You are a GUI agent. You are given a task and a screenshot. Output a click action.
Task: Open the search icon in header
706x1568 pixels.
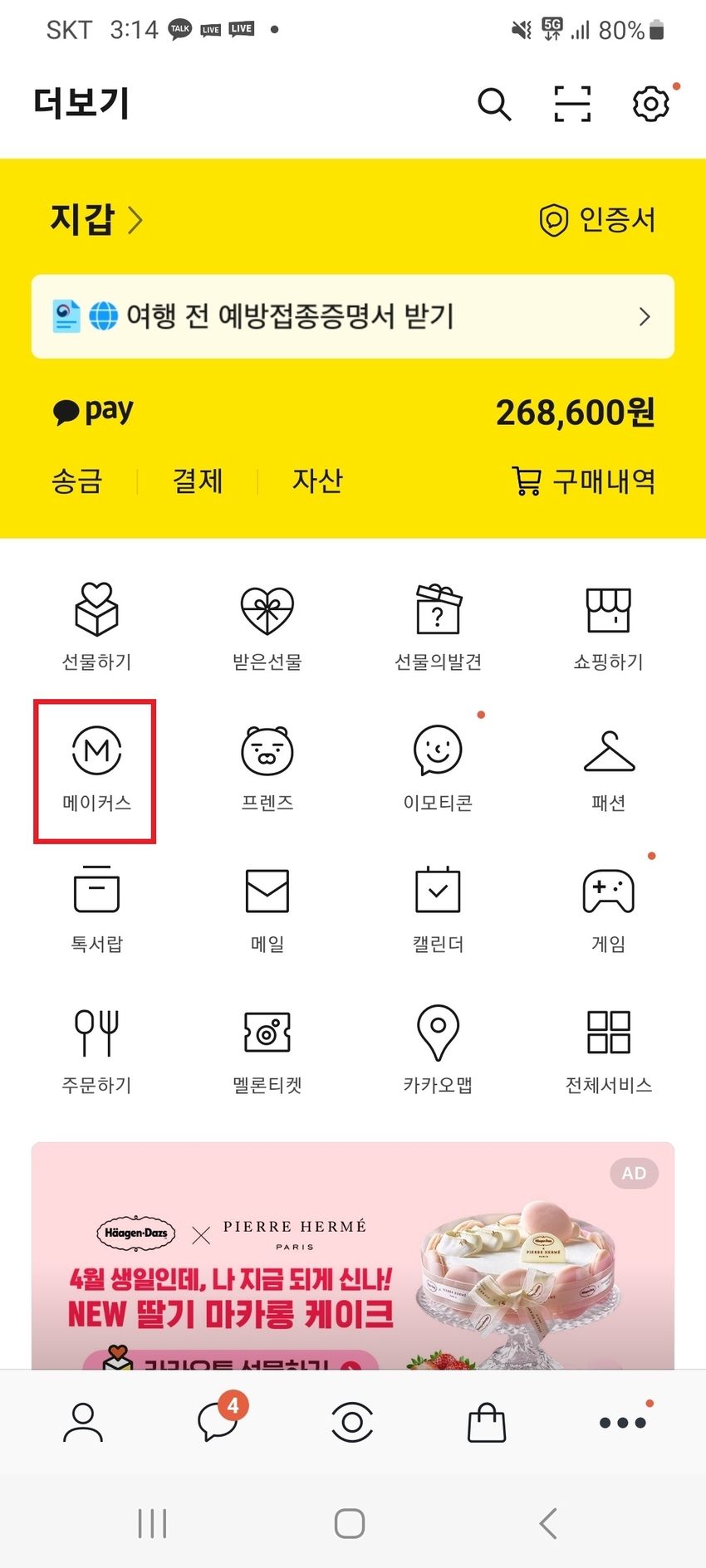click(494, 105)
